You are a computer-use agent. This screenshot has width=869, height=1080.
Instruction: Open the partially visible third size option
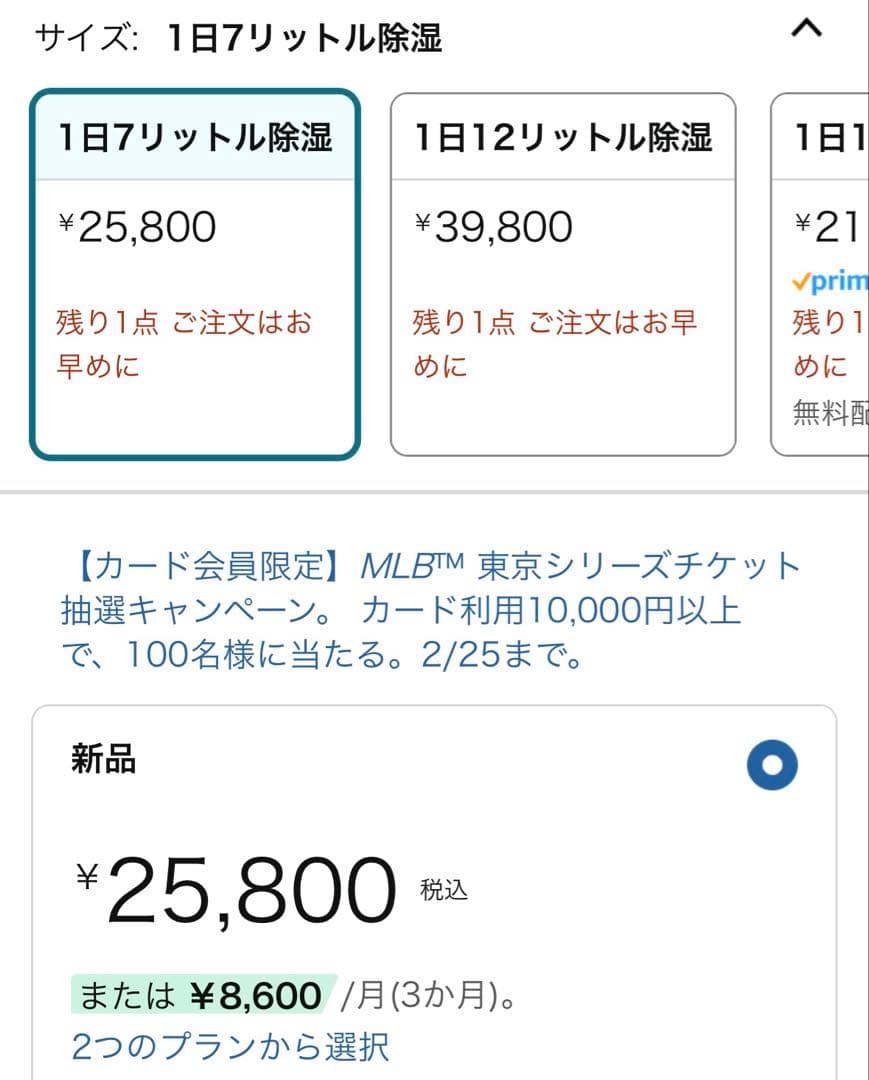click(x=825, y=270)
